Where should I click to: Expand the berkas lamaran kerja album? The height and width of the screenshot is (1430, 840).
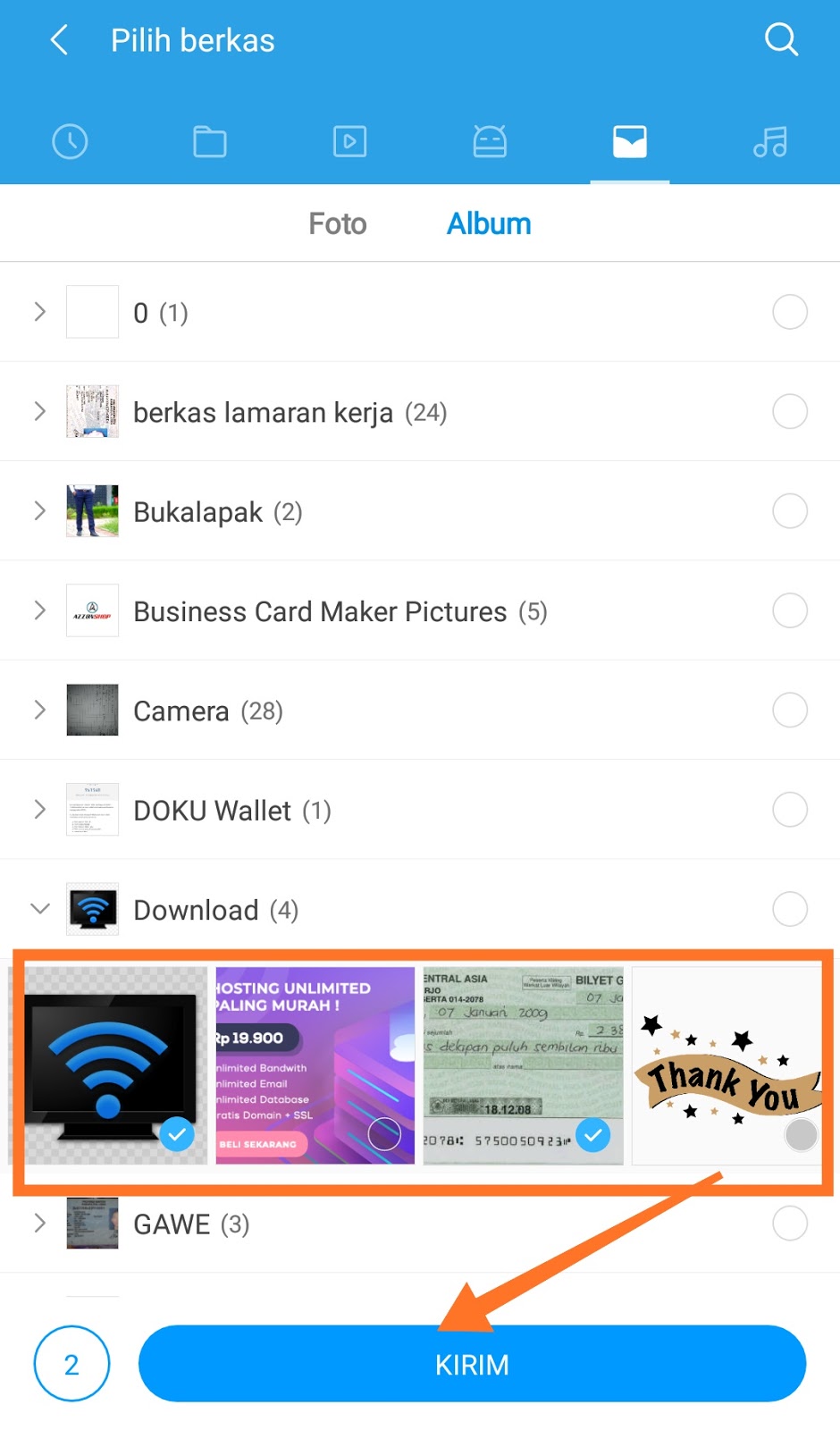(39, 412)
